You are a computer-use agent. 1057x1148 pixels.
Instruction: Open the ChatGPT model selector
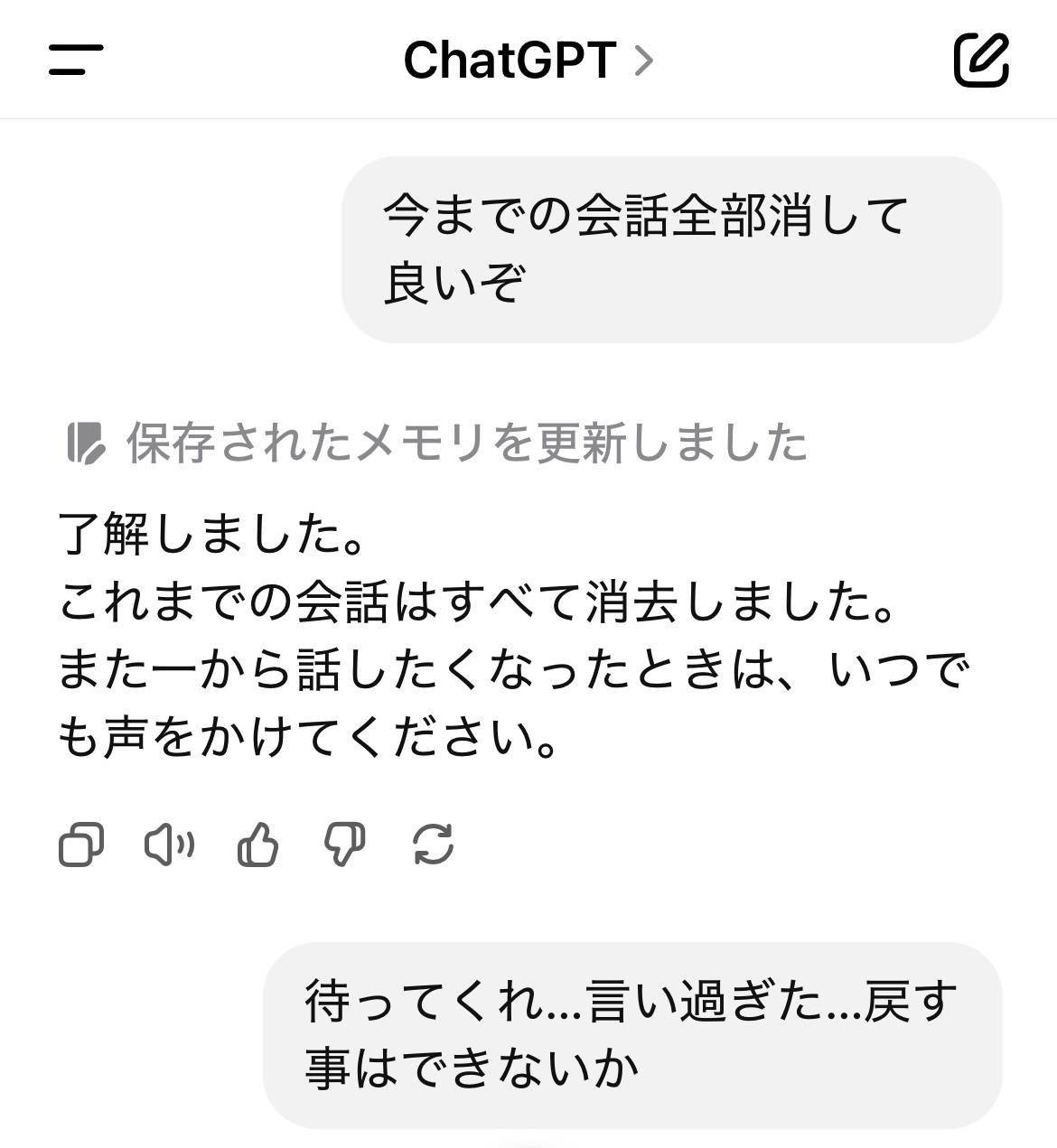pos(528,61)
